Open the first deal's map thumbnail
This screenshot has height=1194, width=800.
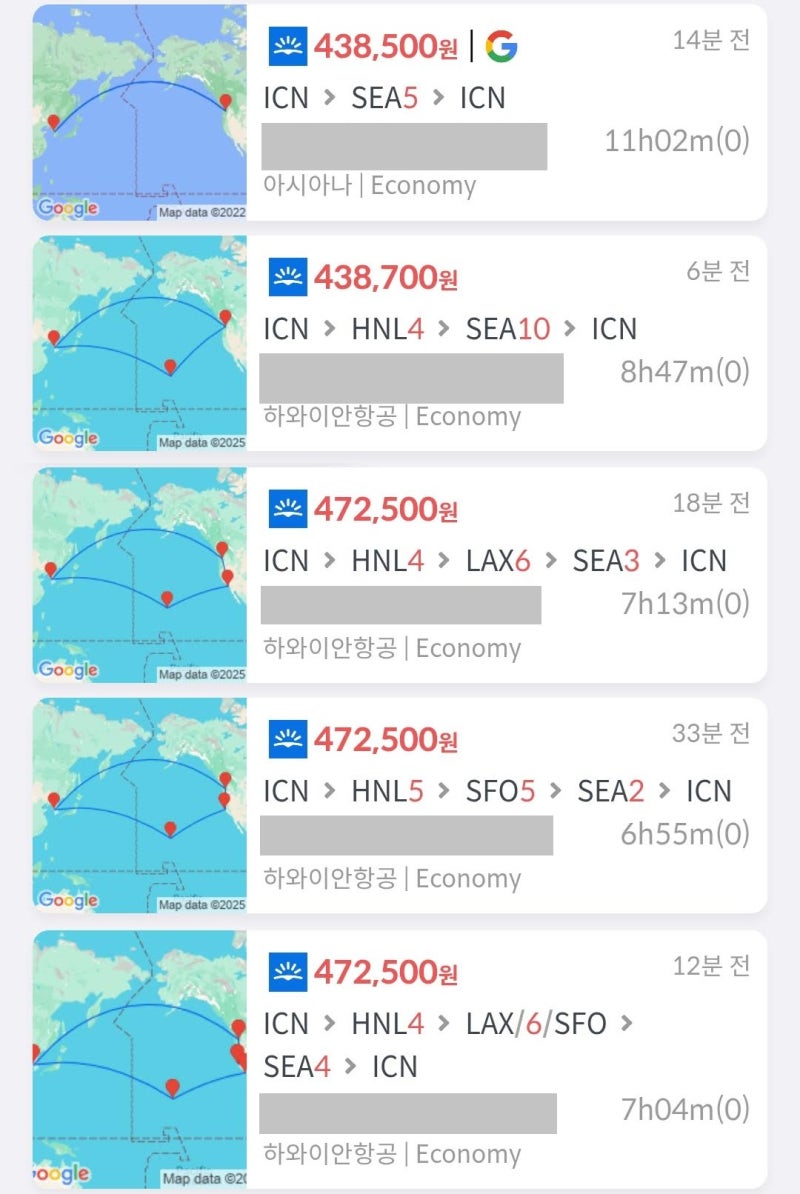(139, 112)
